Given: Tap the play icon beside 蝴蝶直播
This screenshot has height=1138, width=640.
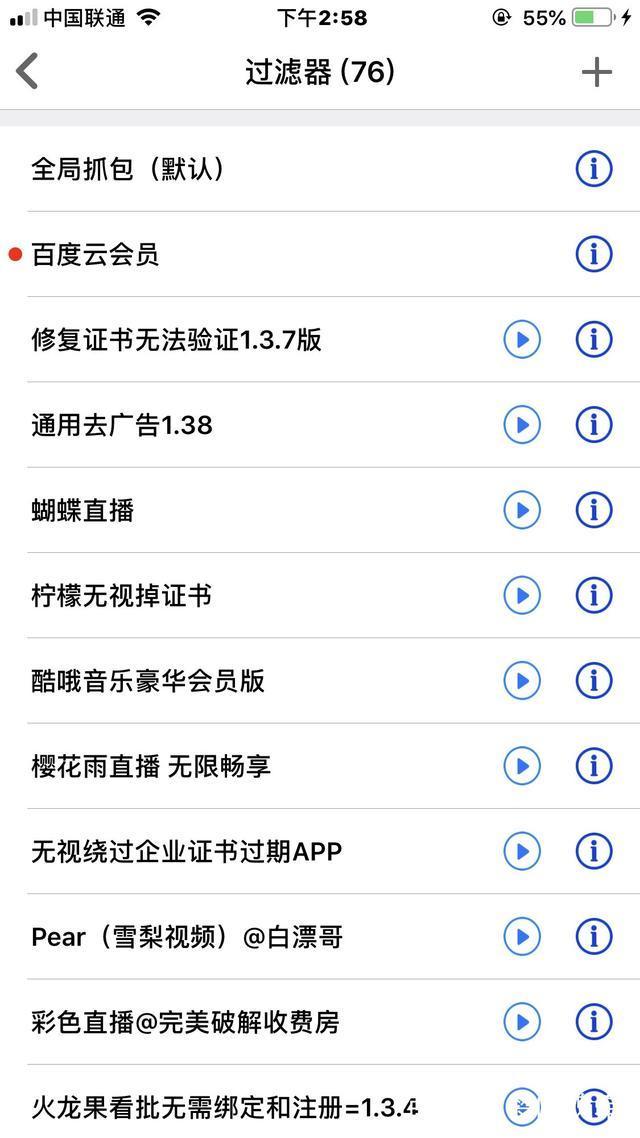Looking at the screenshot, I should (521, 511).
